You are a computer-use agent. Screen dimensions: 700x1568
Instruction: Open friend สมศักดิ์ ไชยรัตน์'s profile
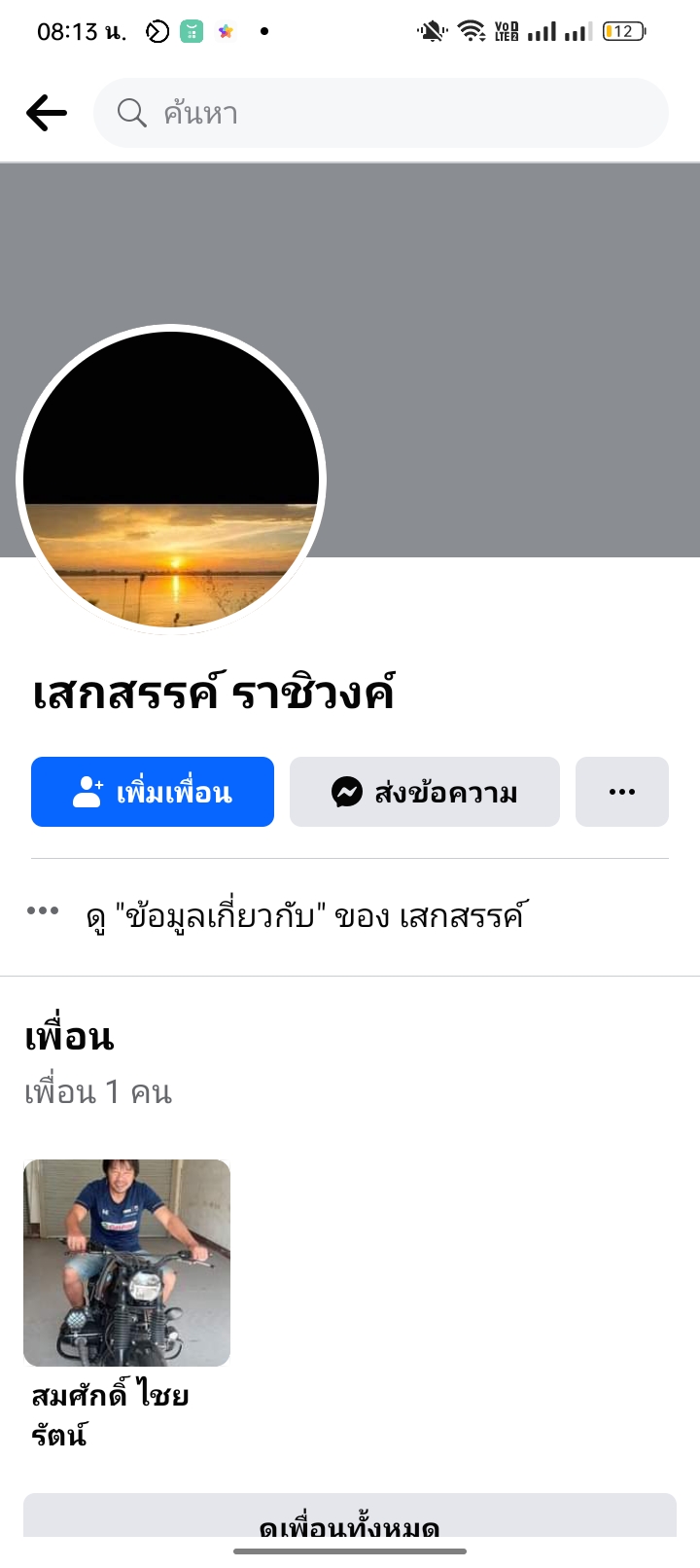click(x=126, y=1263)
